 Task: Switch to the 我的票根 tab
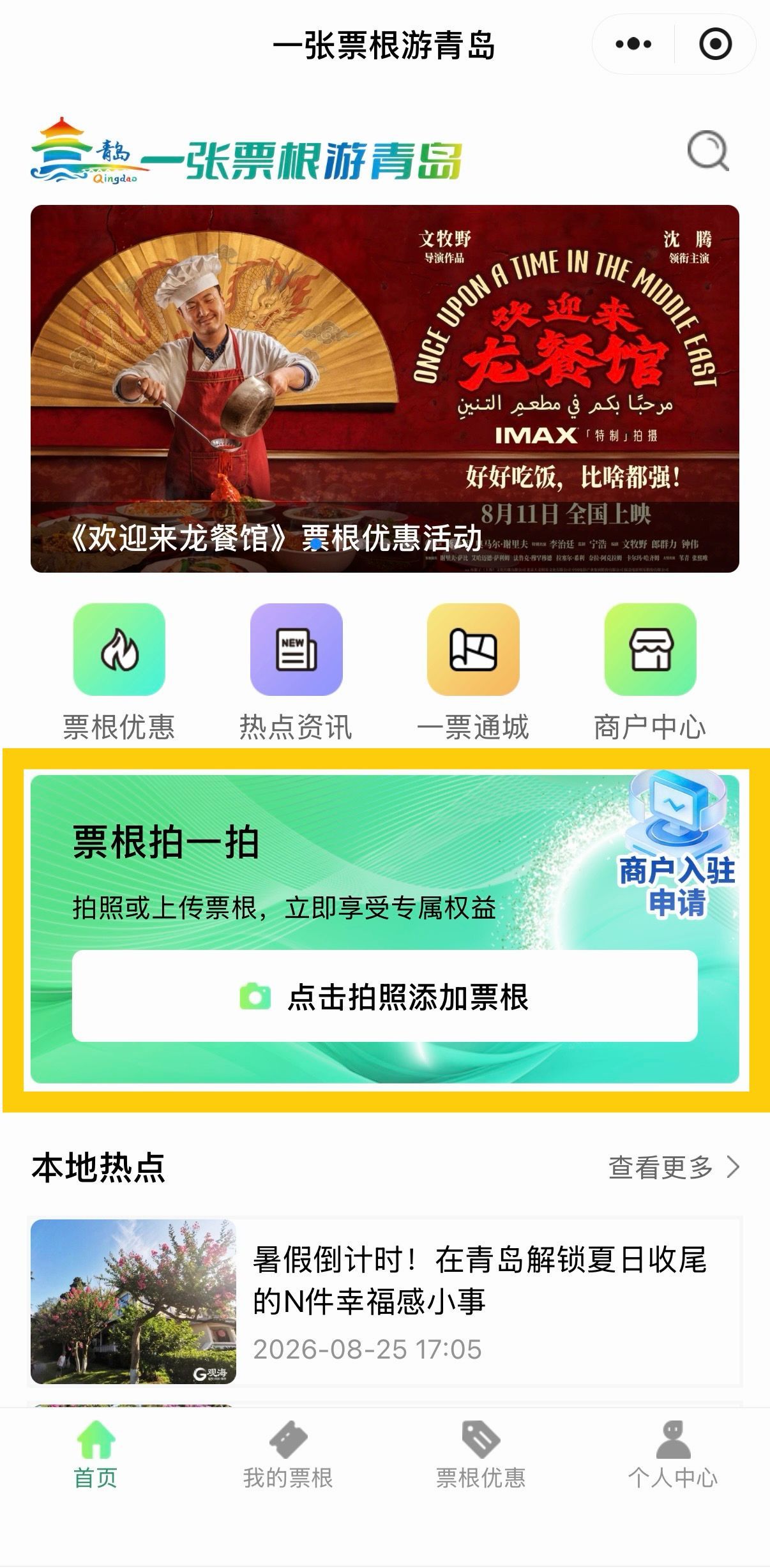point(288,1455)
